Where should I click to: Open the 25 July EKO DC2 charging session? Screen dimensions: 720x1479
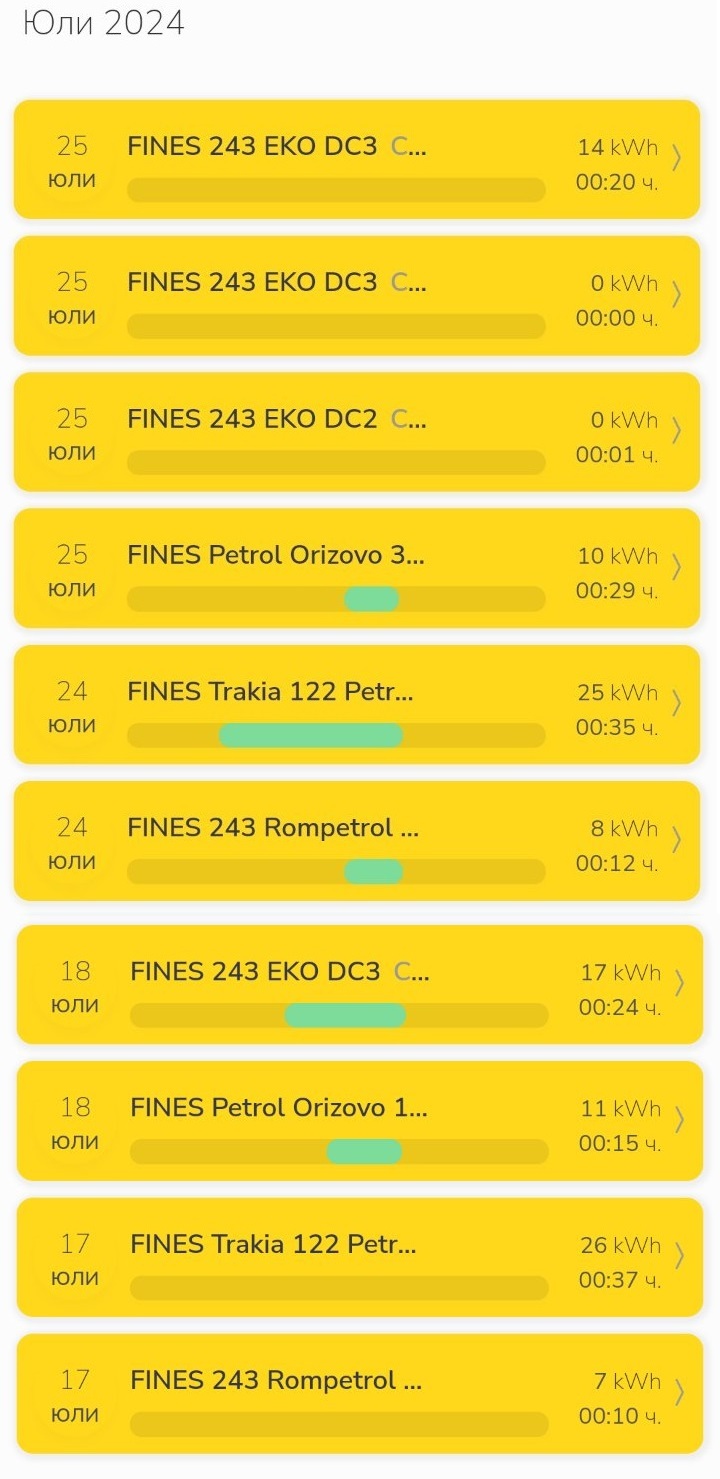356,432
